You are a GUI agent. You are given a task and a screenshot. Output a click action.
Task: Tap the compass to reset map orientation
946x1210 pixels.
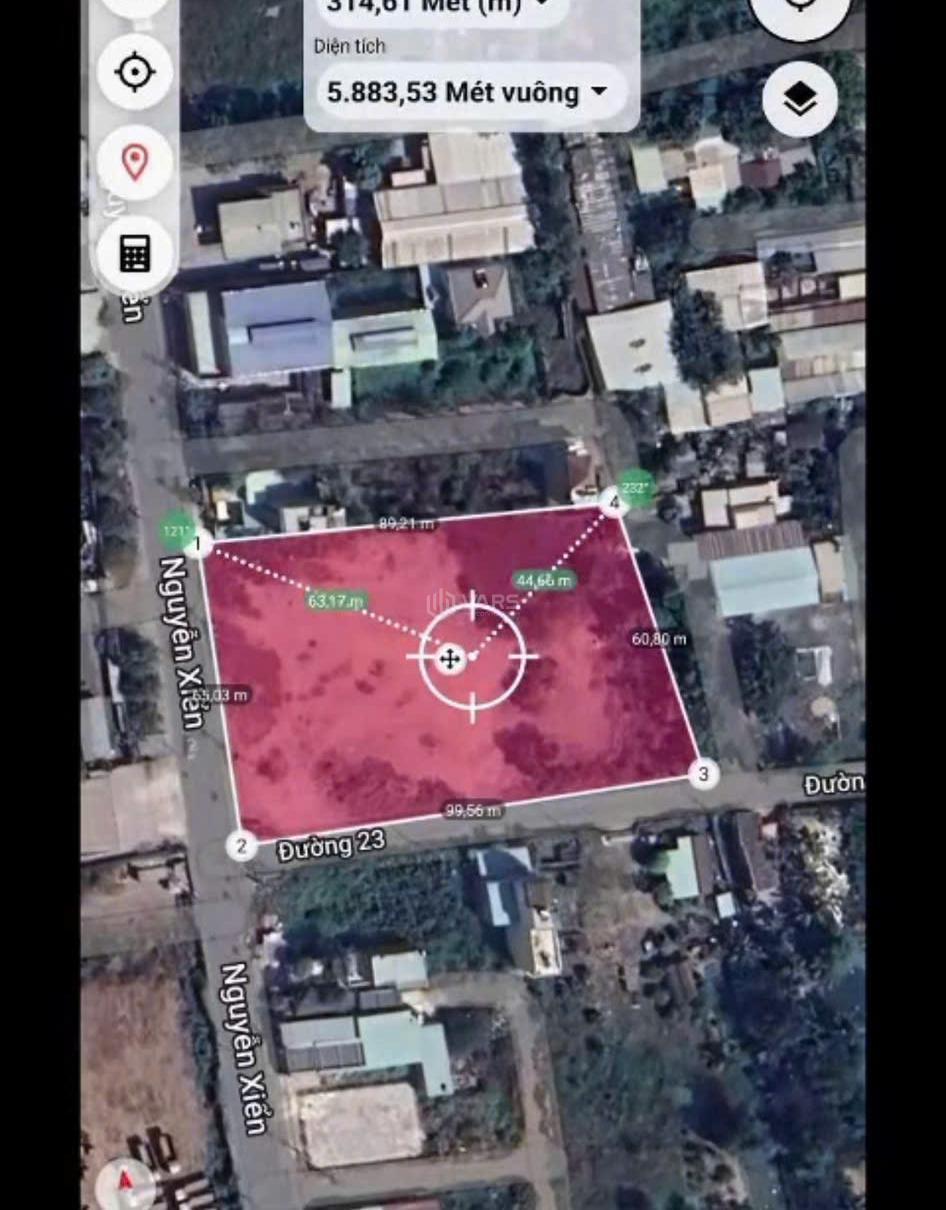(126, 1186)
